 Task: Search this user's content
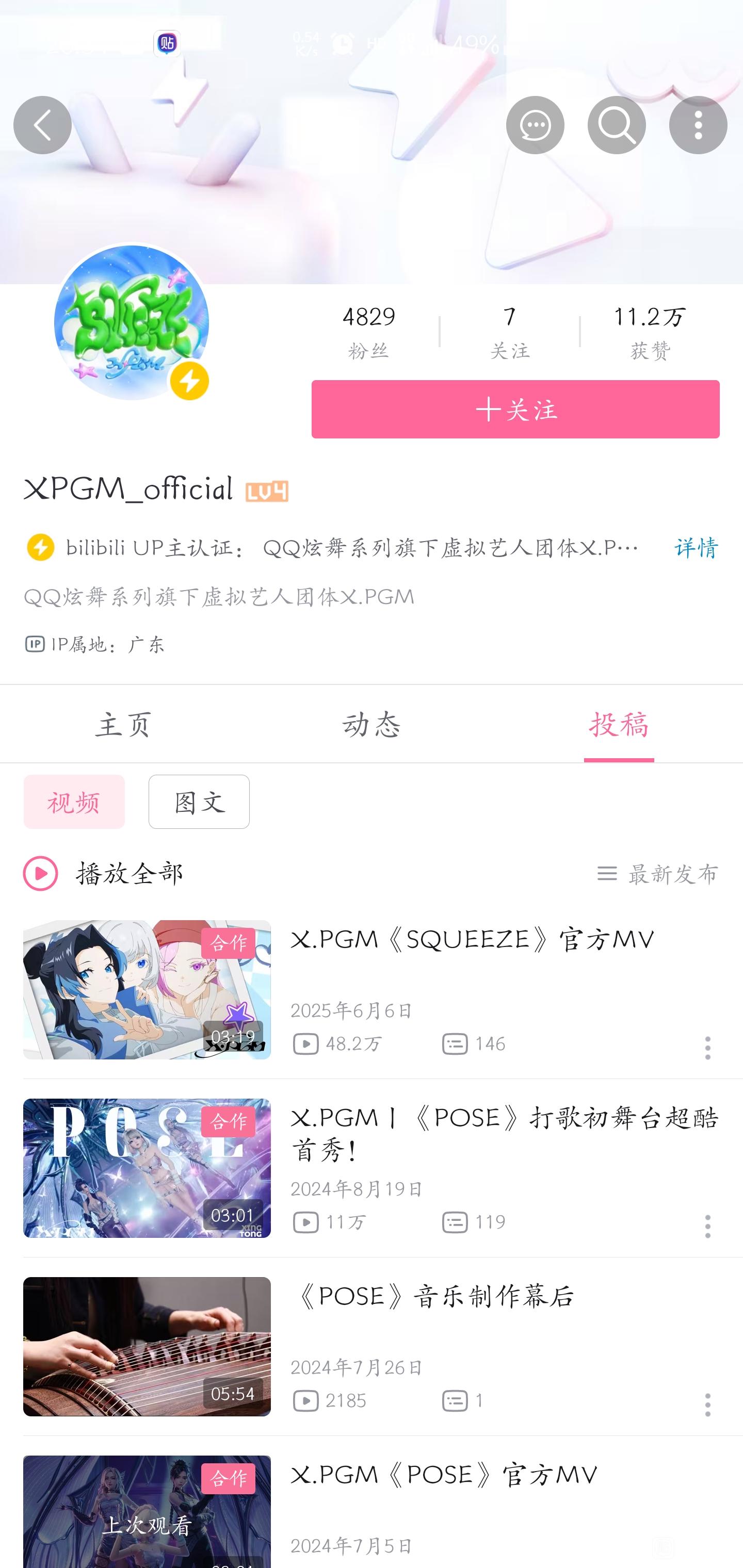tap(616, 125)
